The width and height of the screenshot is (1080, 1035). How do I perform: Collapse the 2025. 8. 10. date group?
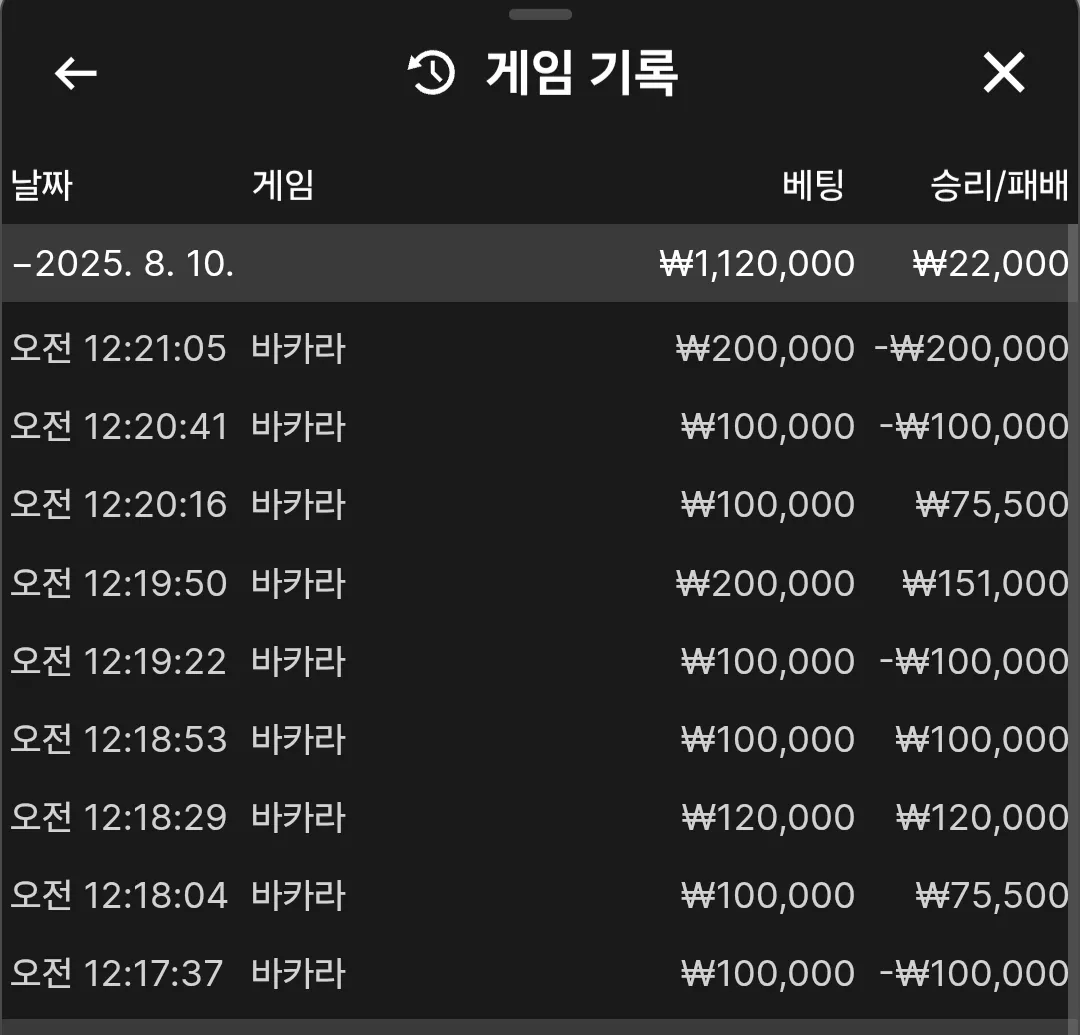540,263
